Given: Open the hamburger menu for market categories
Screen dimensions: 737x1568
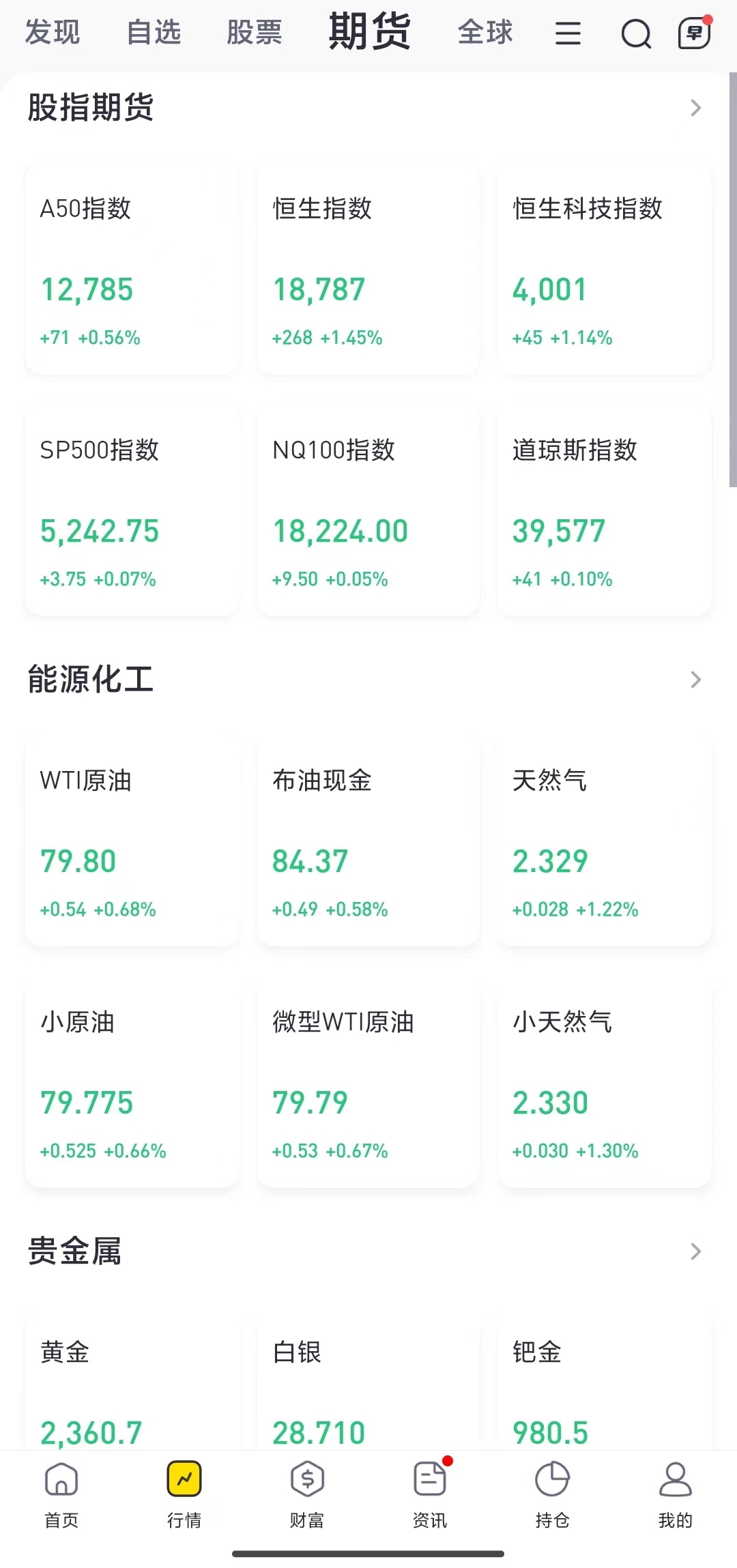Looking at the screenshot, I should tap(568, 33).
